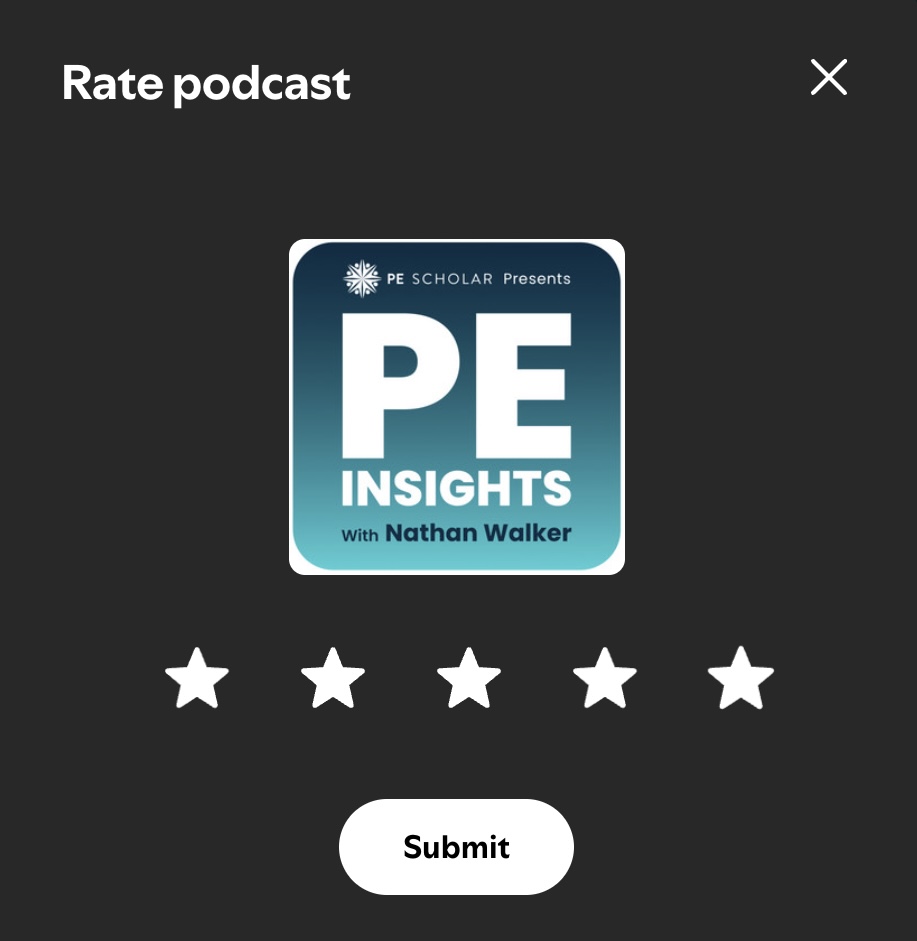The image size is (917, 941).
Task: Give the podcast three stars
Action: click(469, 678)
